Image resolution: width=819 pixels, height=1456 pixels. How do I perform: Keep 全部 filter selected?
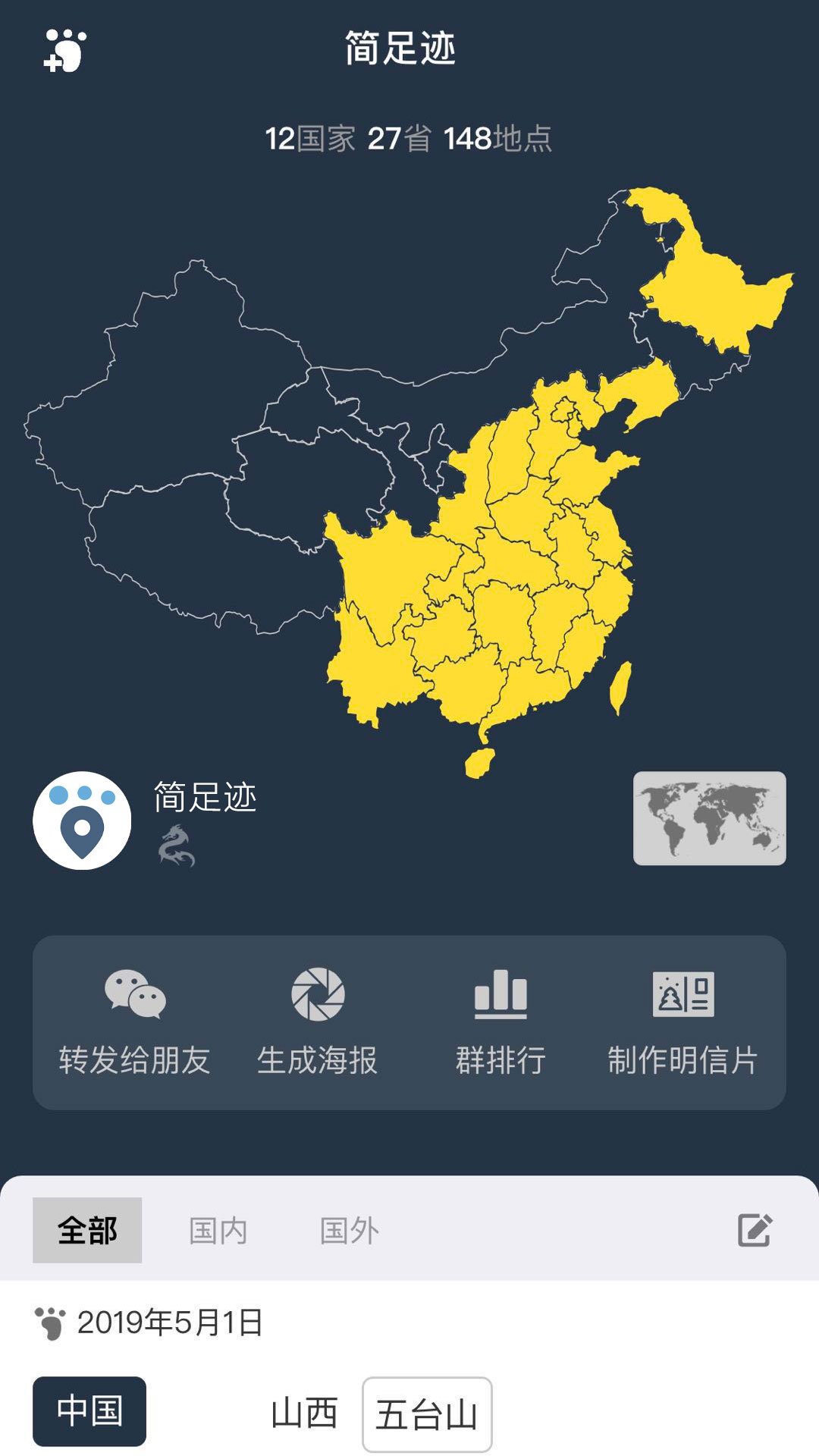click(x=86, y=1228)
